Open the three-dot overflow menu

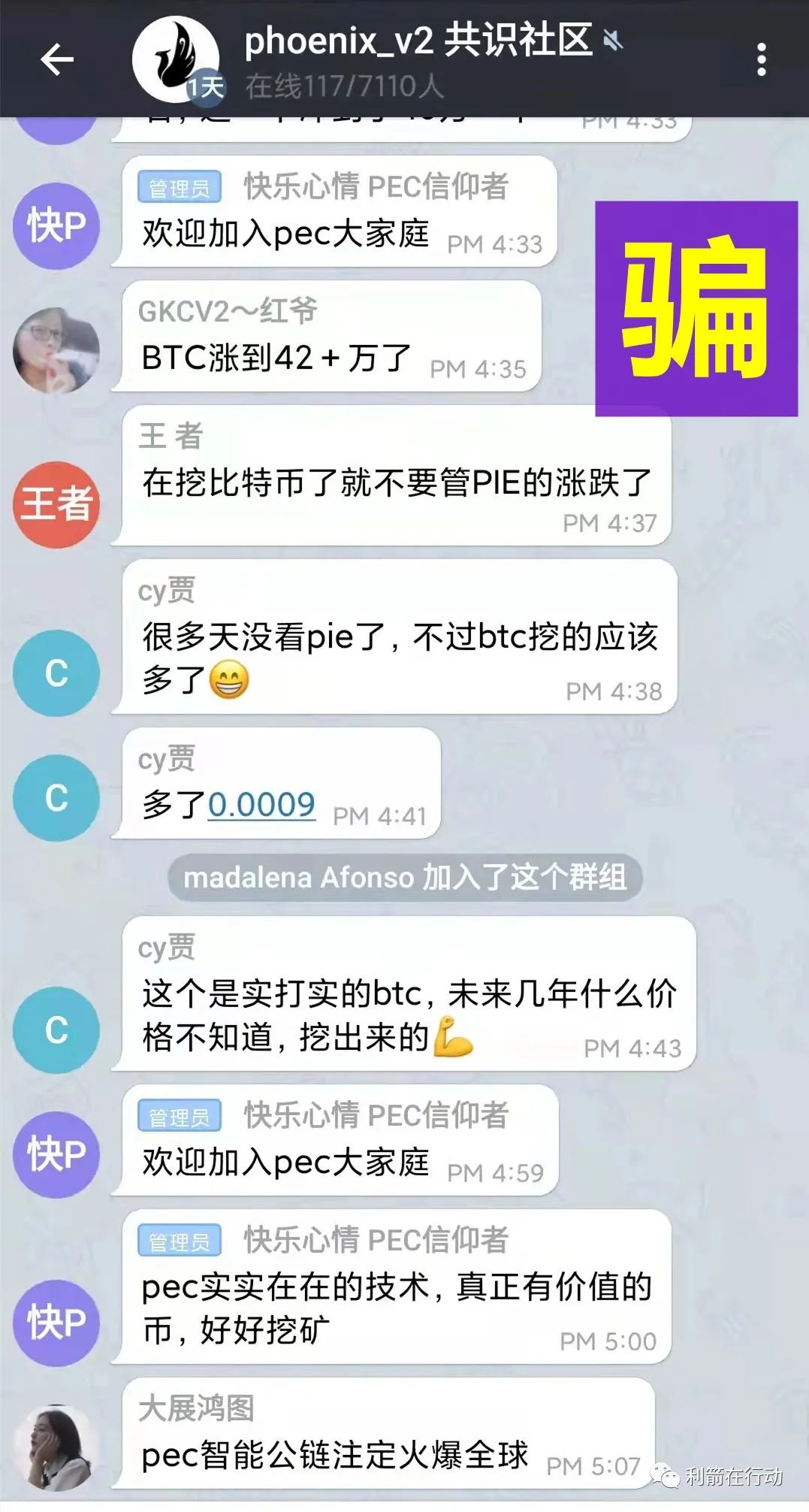pyautogui.click(x=761, y=59)
